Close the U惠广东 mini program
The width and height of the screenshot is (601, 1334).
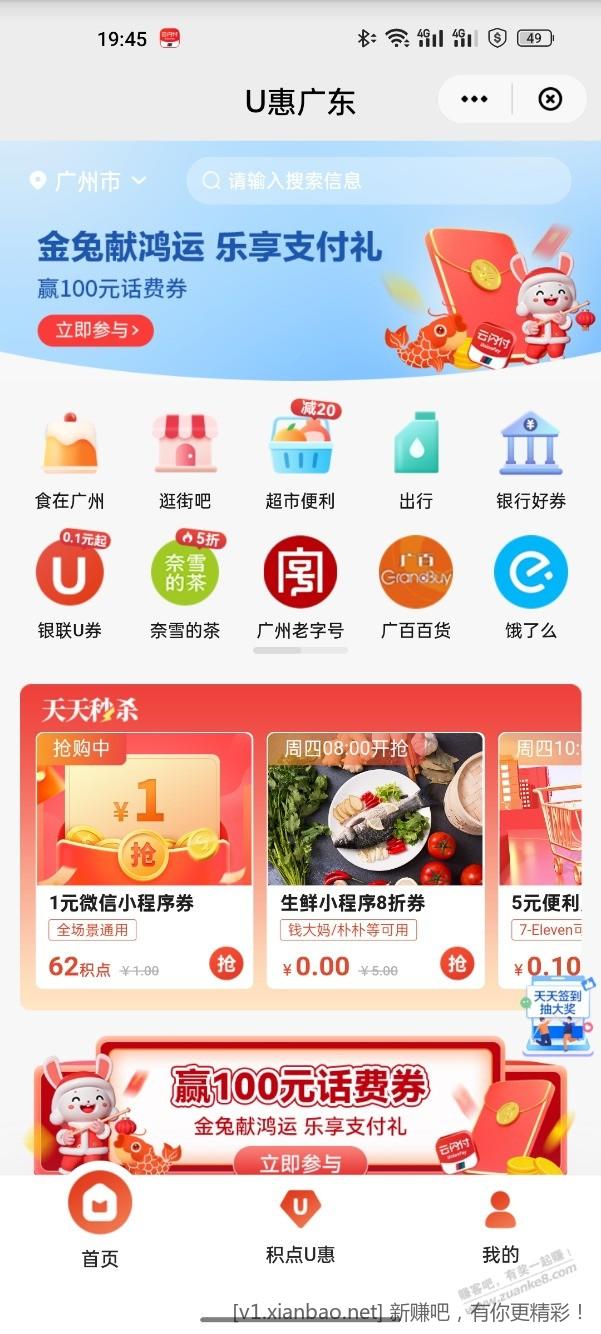click(x=550, y=99)
